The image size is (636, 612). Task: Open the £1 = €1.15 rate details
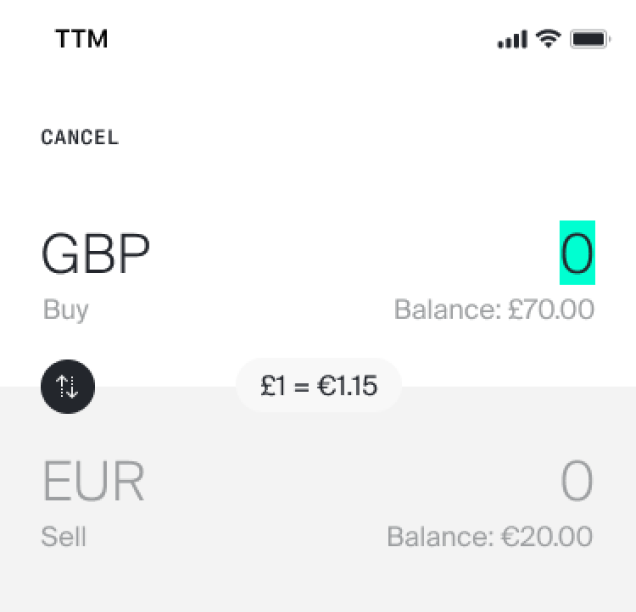tap(318, 386)
